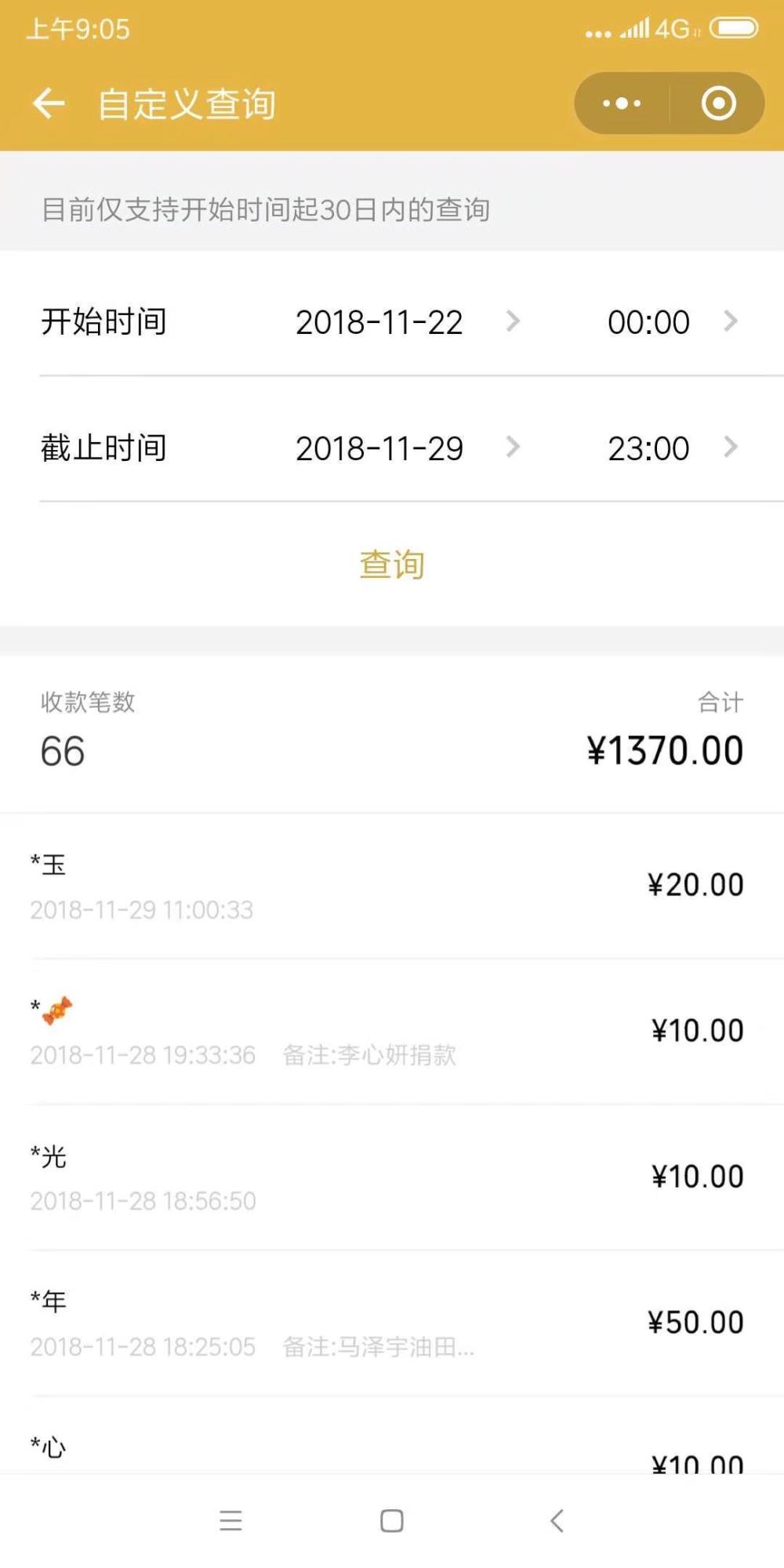Open the ¥20.00 payment from *玉

(x=392, y=886)
